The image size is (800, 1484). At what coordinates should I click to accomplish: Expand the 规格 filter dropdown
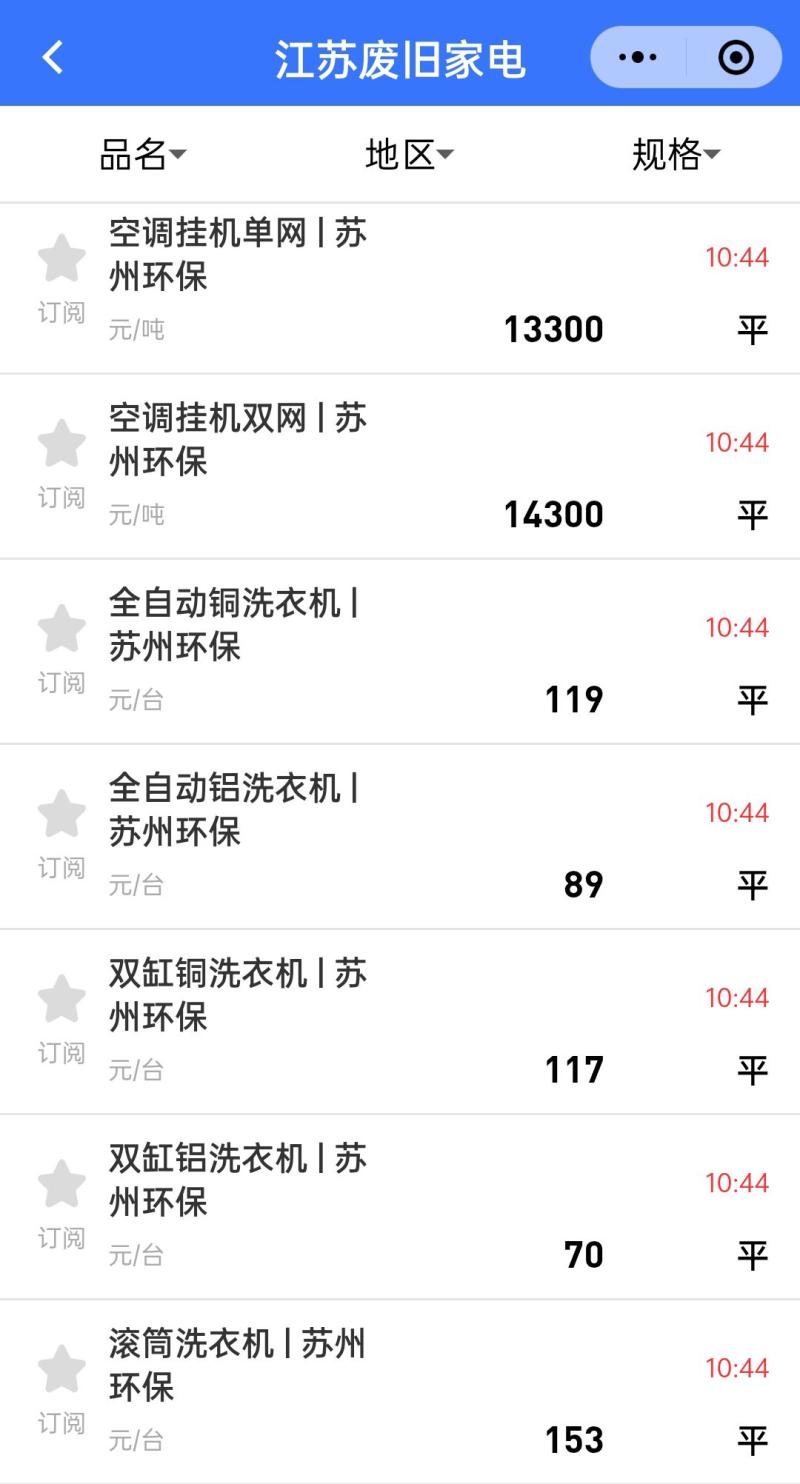point(676,154)
